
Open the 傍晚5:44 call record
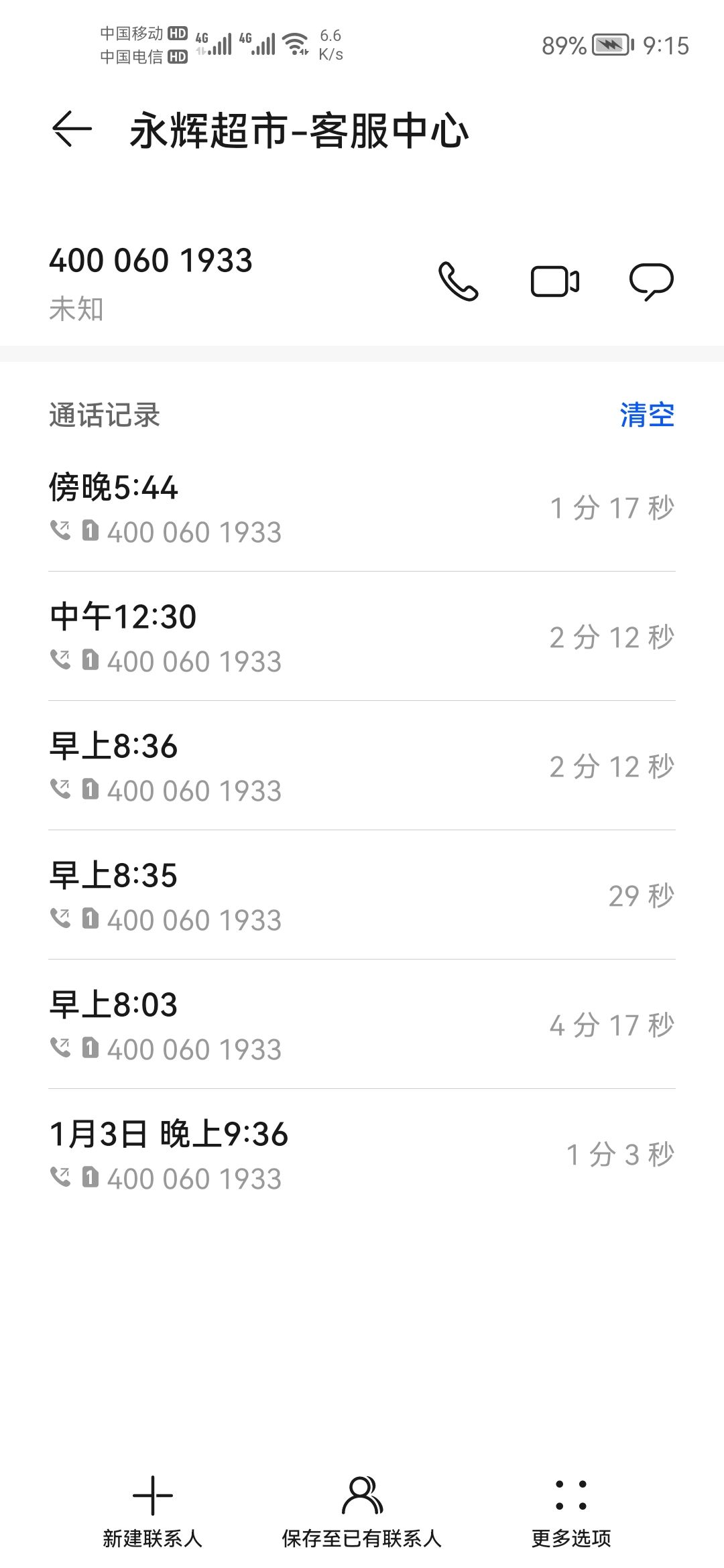click(362, 508)
